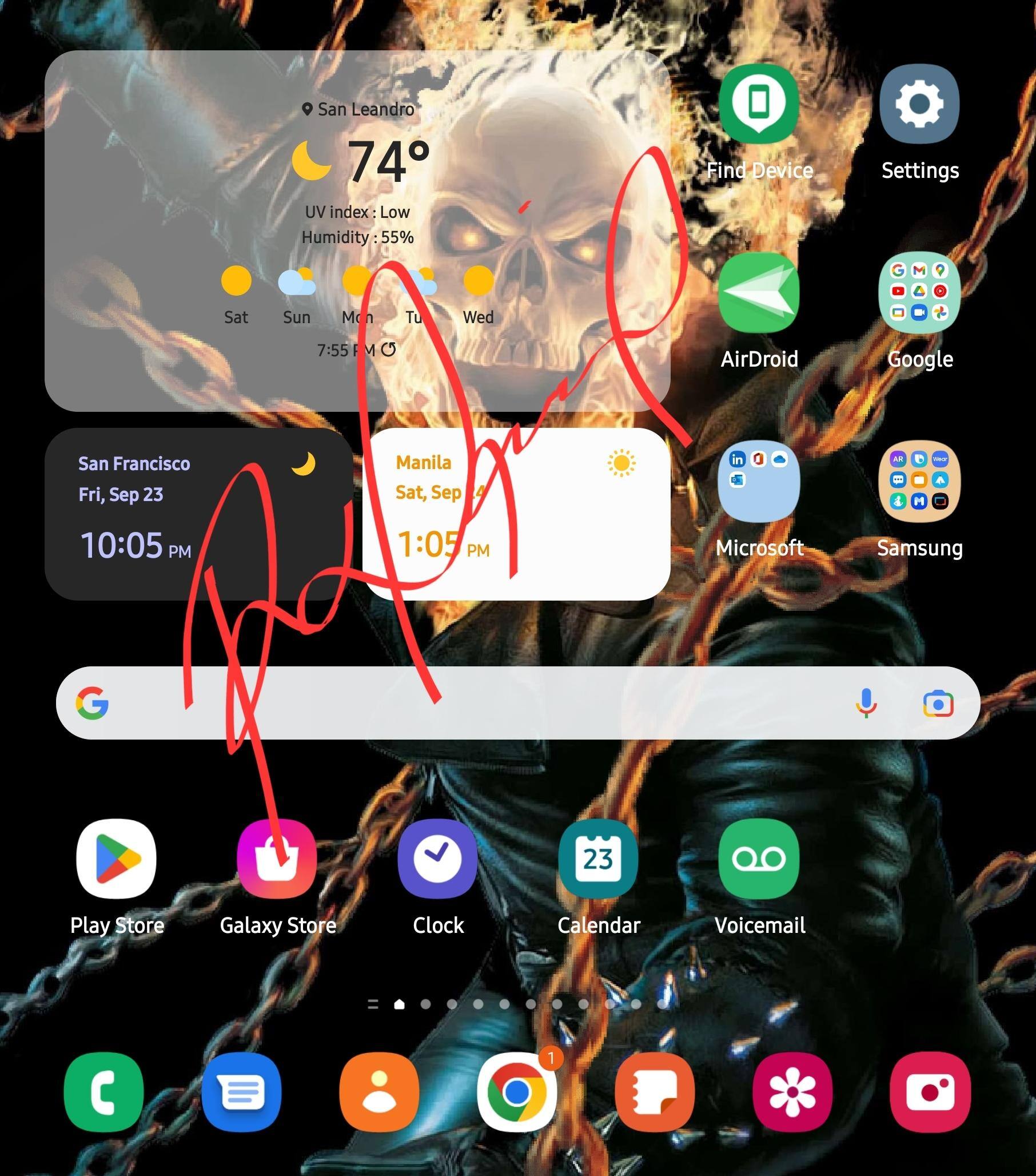Open the Contacts app in the dock
Viewport: 1036px width, 1176px height.
pyautogui.click(x=379, y=1091)
